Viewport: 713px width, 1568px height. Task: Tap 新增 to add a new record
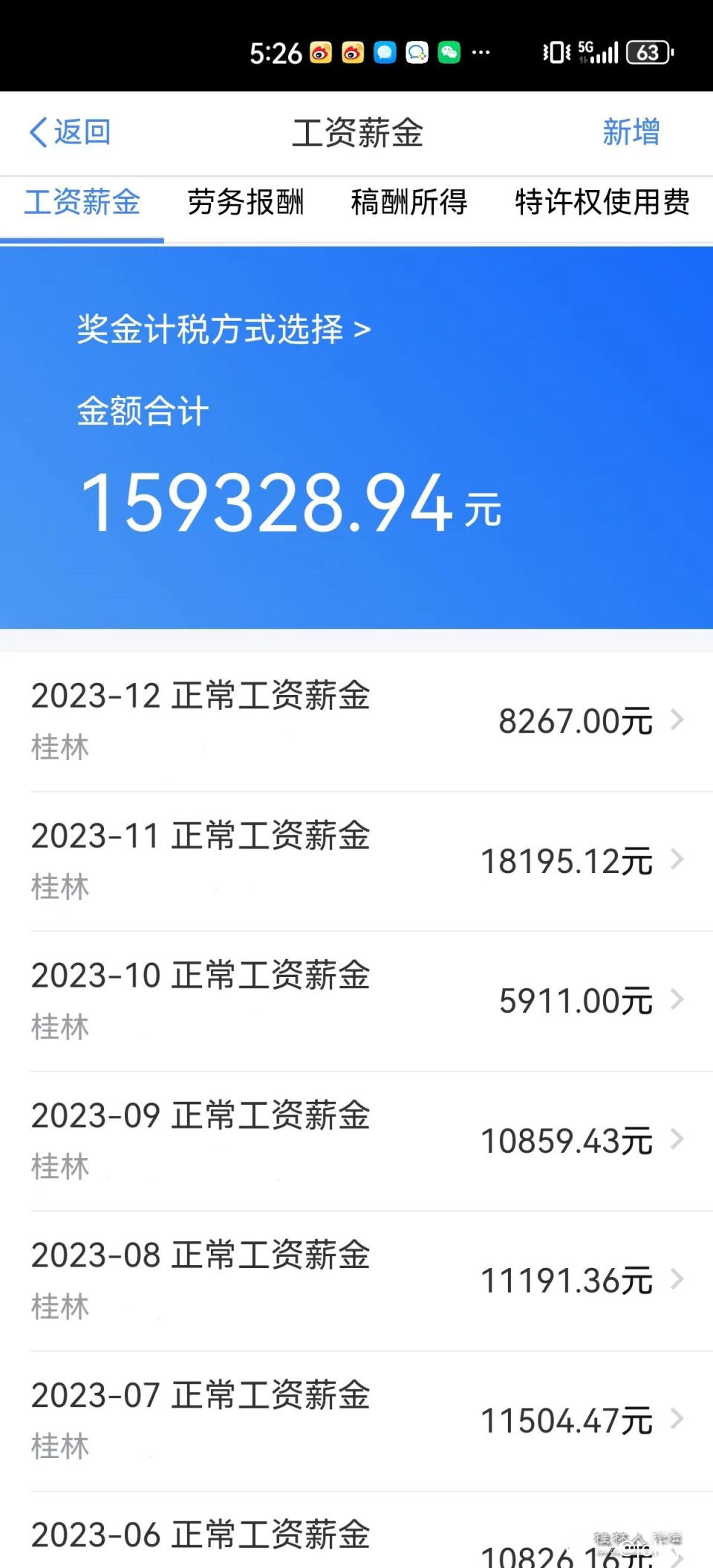click(631, 134)
